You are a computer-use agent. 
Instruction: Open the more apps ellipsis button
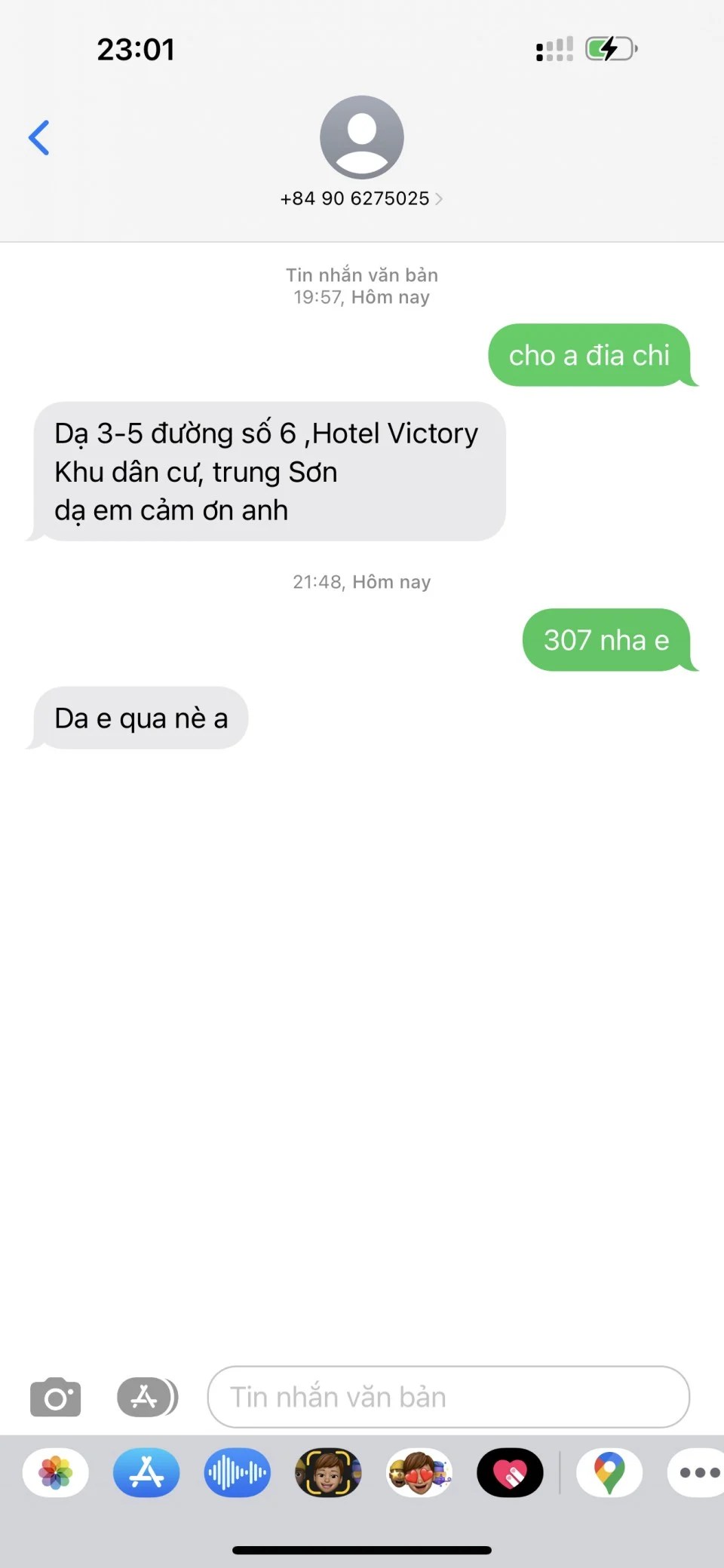click(x=698, y=1472)
